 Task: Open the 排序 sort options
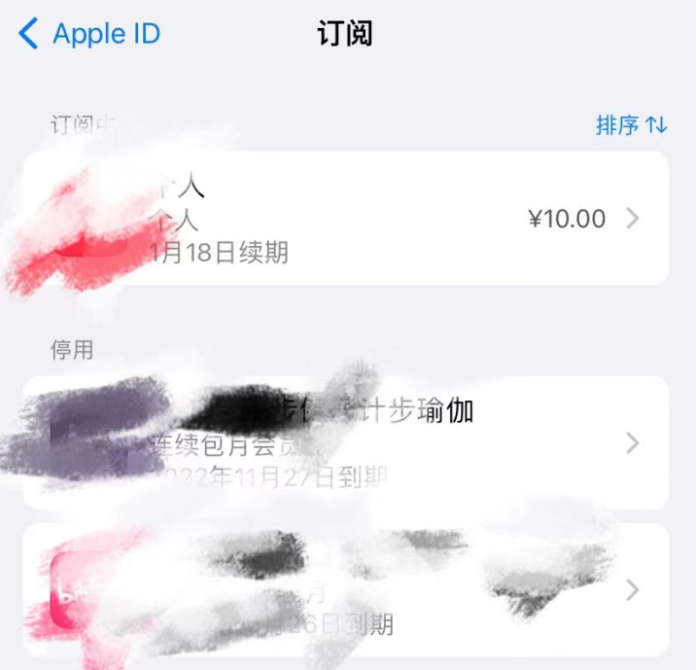pos(630,125)
